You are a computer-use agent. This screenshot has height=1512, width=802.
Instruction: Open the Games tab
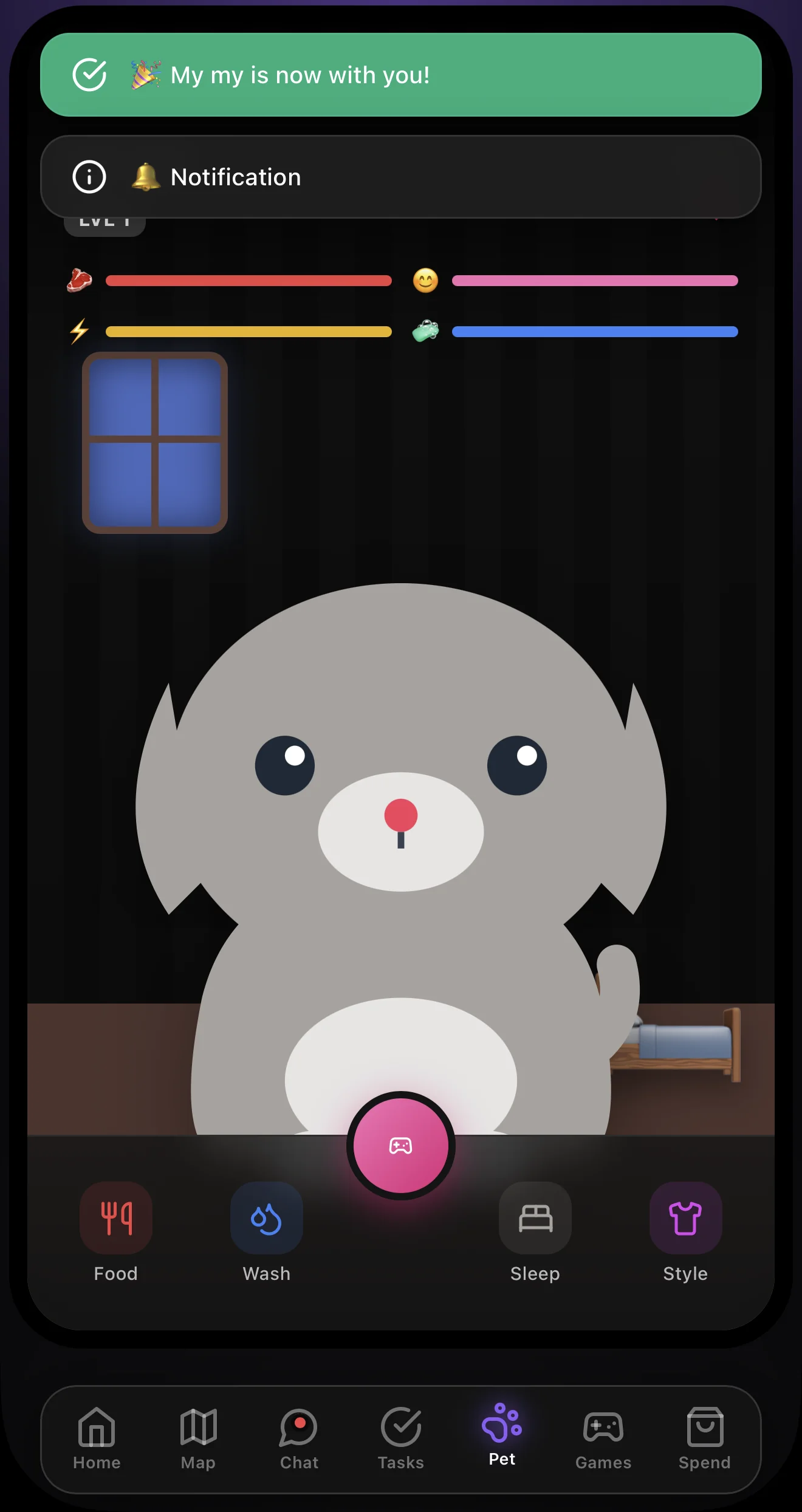pos(603,1438)
